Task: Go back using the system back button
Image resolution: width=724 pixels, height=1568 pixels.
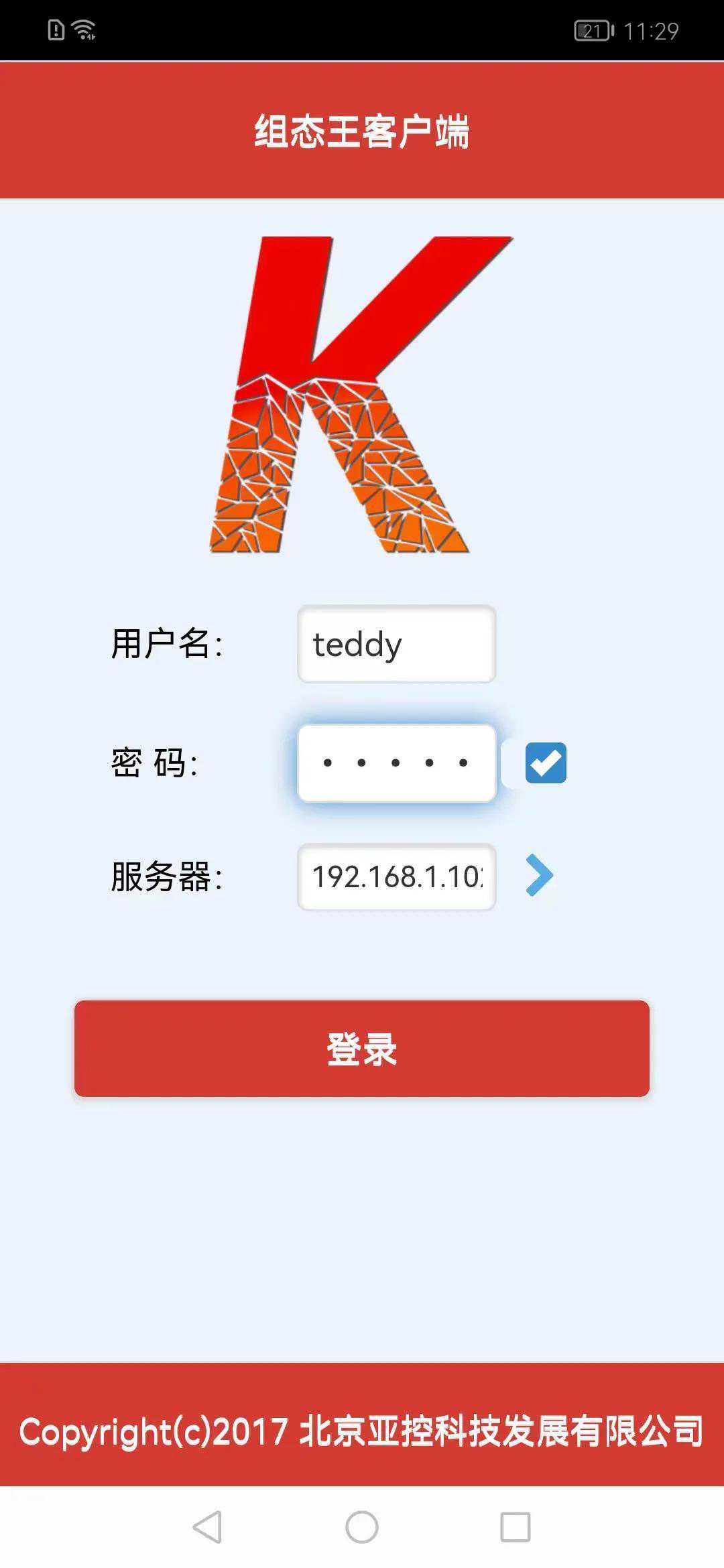Action: (207, 1527)
